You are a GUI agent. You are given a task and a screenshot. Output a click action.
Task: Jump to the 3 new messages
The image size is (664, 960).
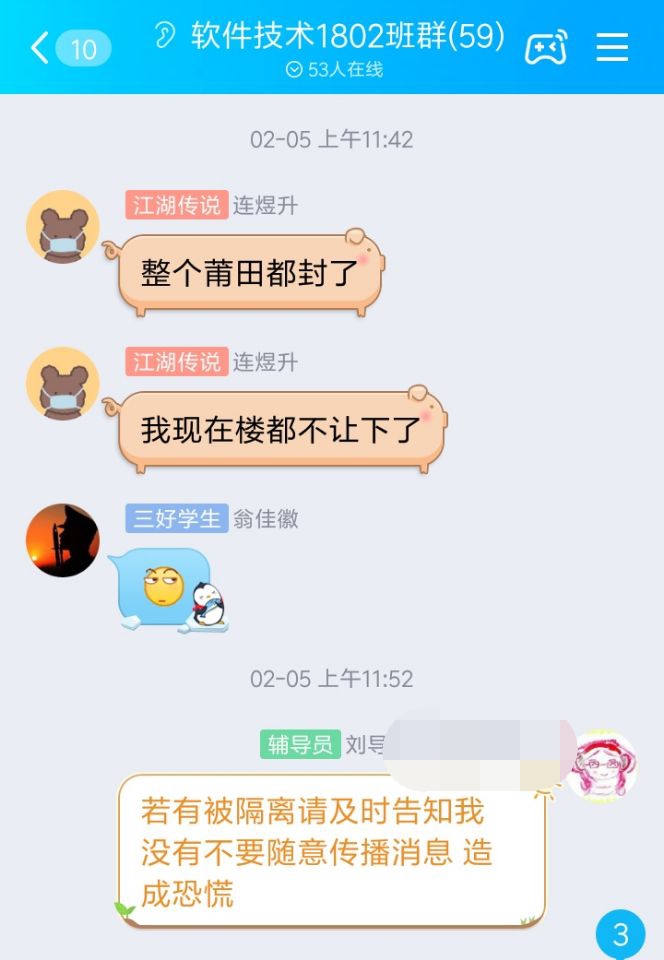pos(620,935)
